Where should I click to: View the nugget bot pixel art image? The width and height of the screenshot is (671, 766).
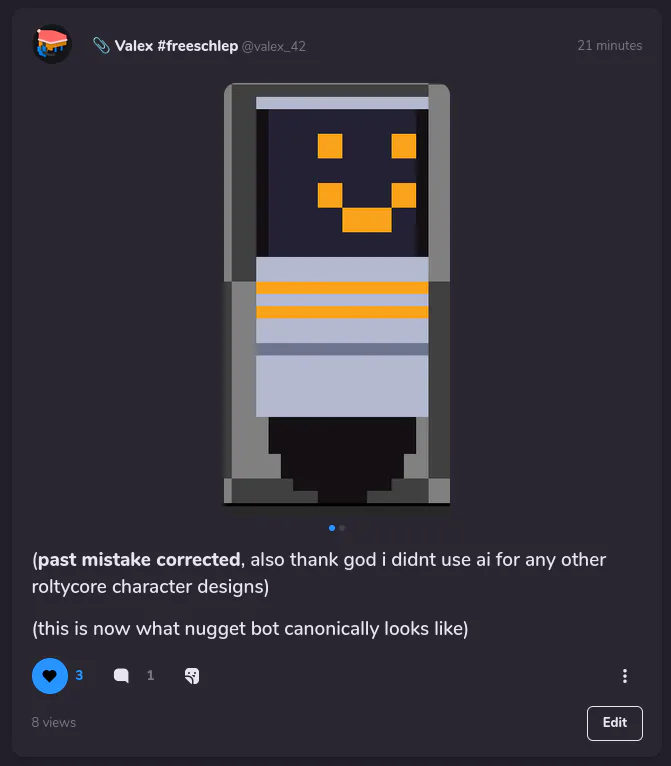(x=336, y=294)
